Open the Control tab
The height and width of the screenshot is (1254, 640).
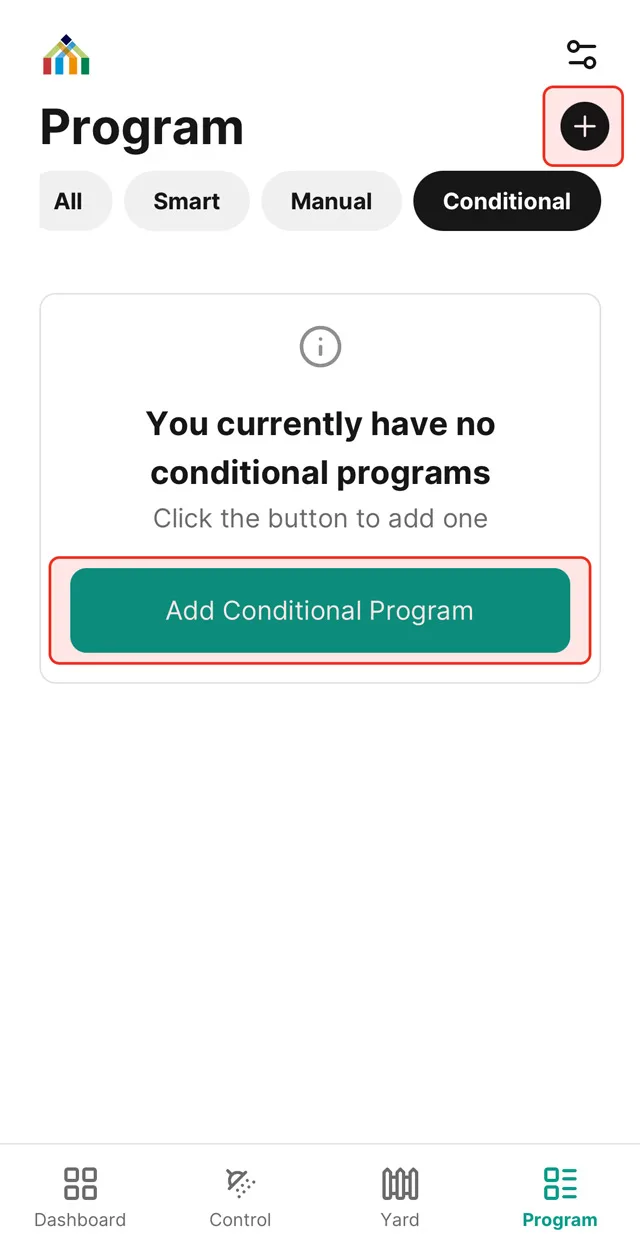240,1197
